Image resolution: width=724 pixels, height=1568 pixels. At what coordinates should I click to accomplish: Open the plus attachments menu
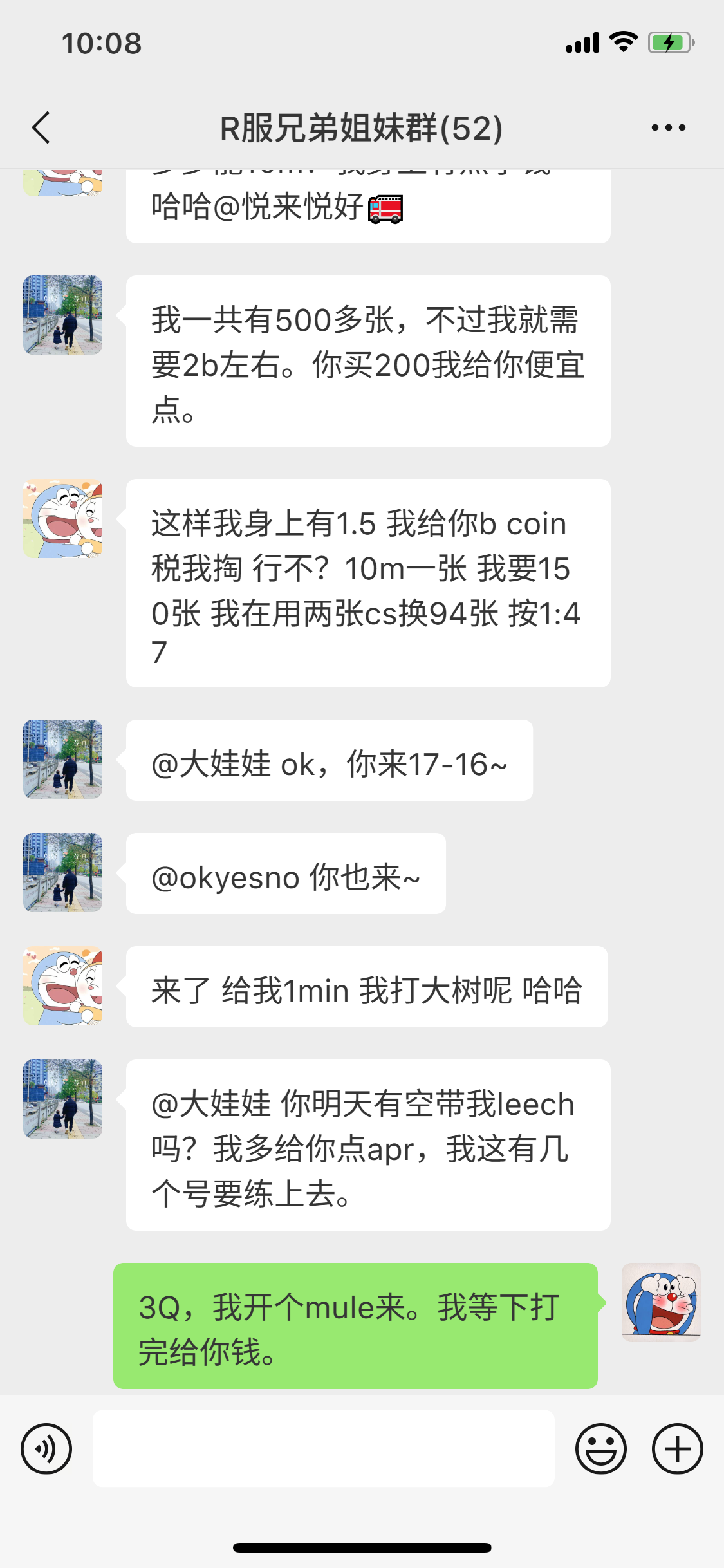coord(677,1449)
